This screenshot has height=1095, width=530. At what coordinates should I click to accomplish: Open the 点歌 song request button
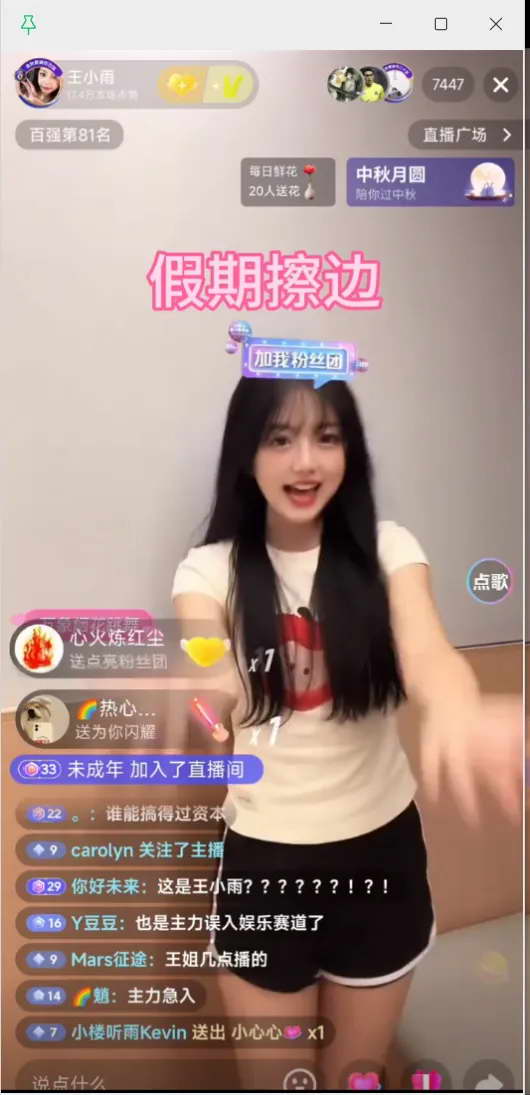[490, 581]
